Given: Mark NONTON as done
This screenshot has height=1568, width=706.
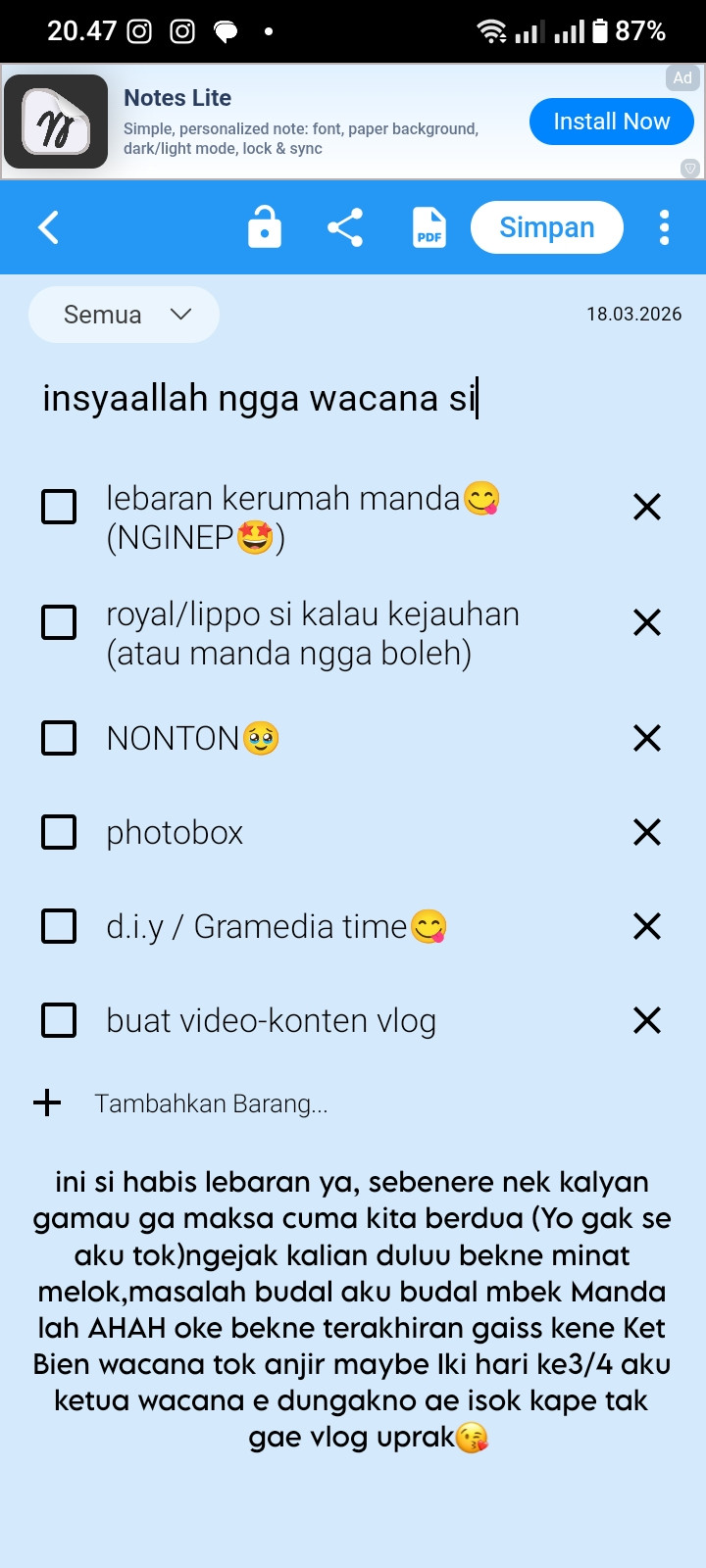Looking at the screenshot, I should pyautogui.click(x=59, y=738).
